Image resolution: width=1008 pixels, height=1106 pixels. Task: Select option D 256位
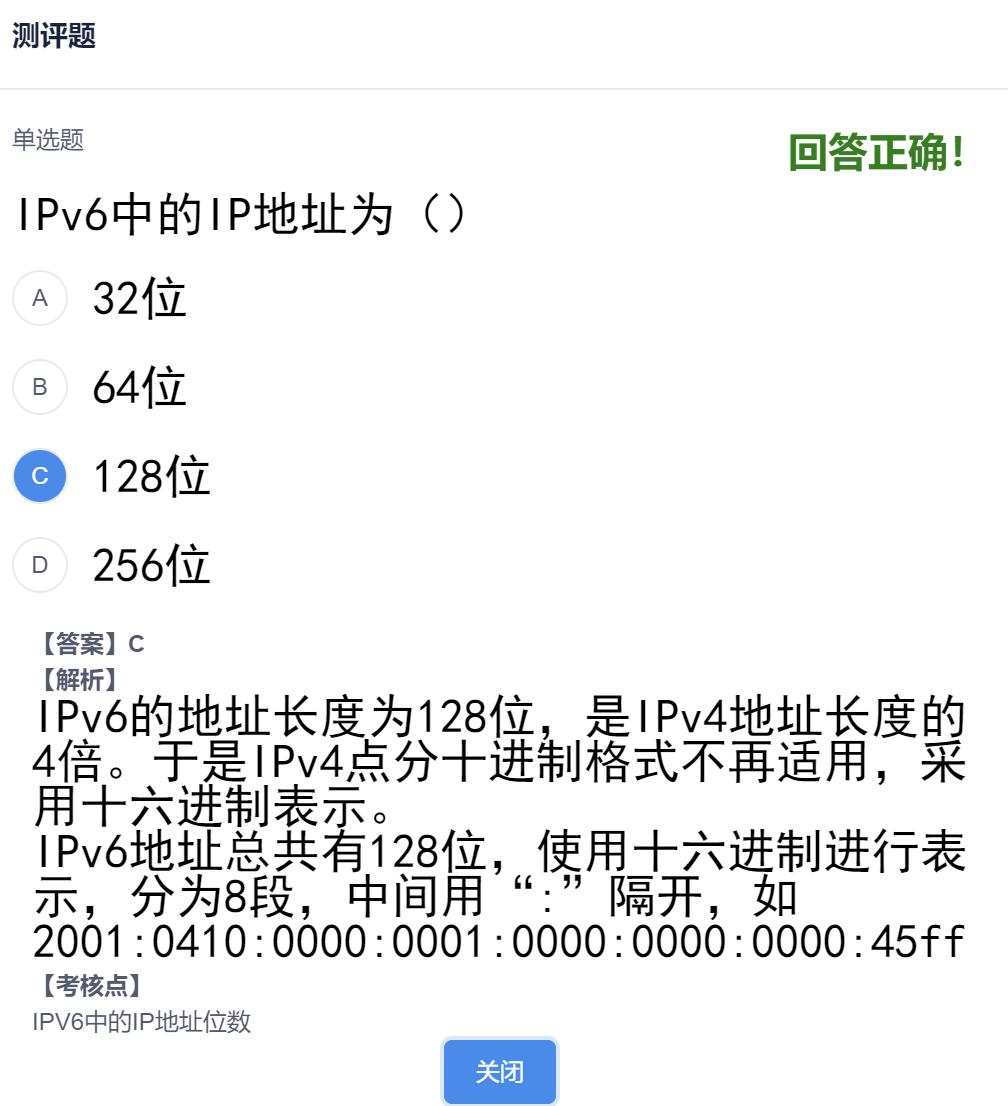40,565
